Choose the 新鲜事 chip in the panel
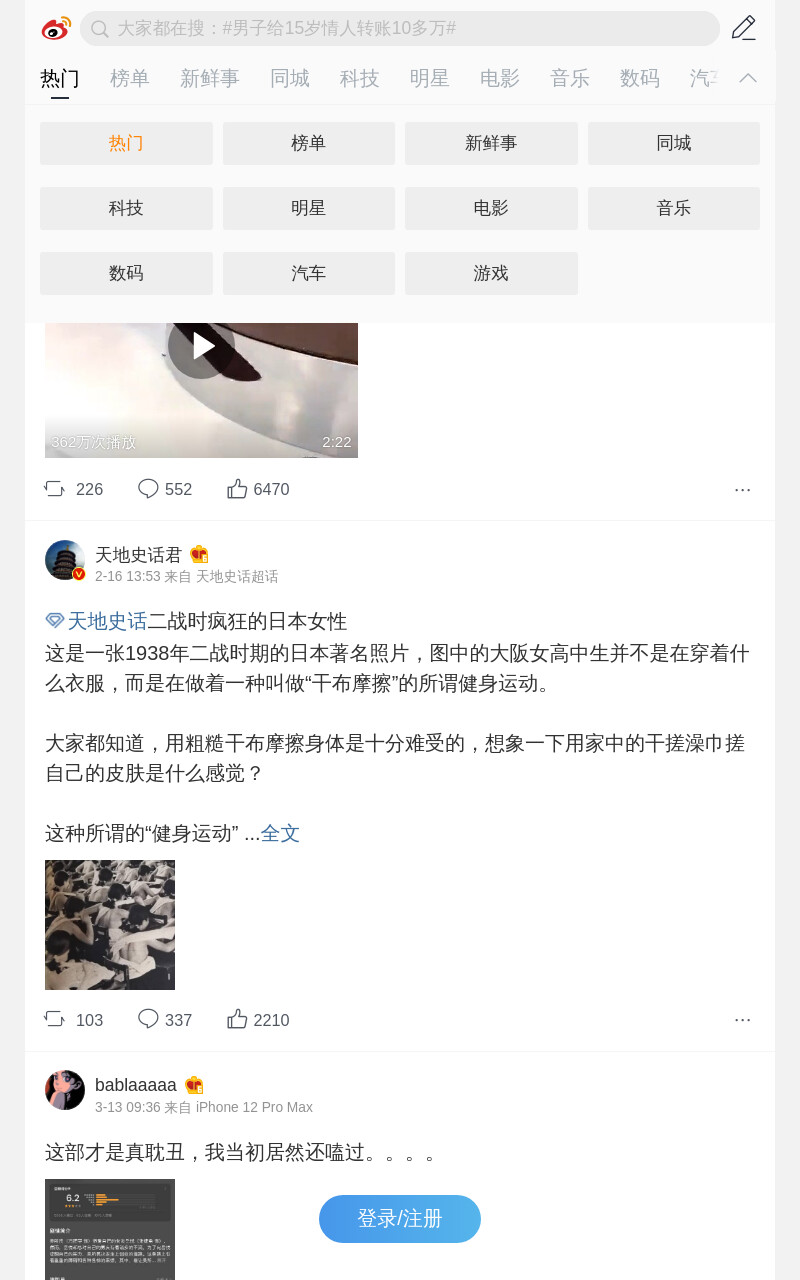Screen dimensions: 800x1280 pyautogui.click(x=491, y=143)
